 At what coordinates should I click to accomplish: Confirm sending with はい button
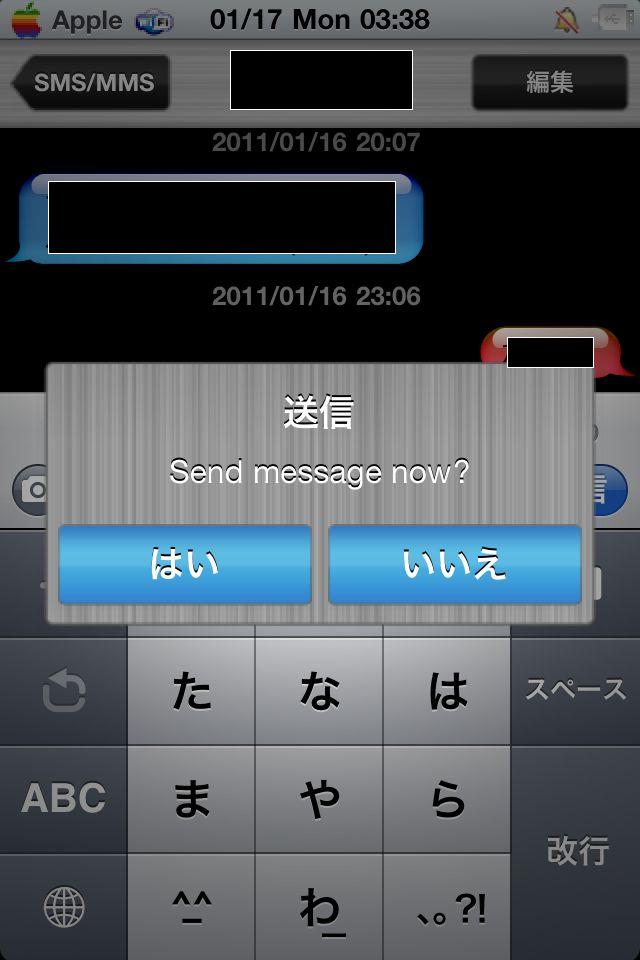pyautogui.click(x=185, y=564)
